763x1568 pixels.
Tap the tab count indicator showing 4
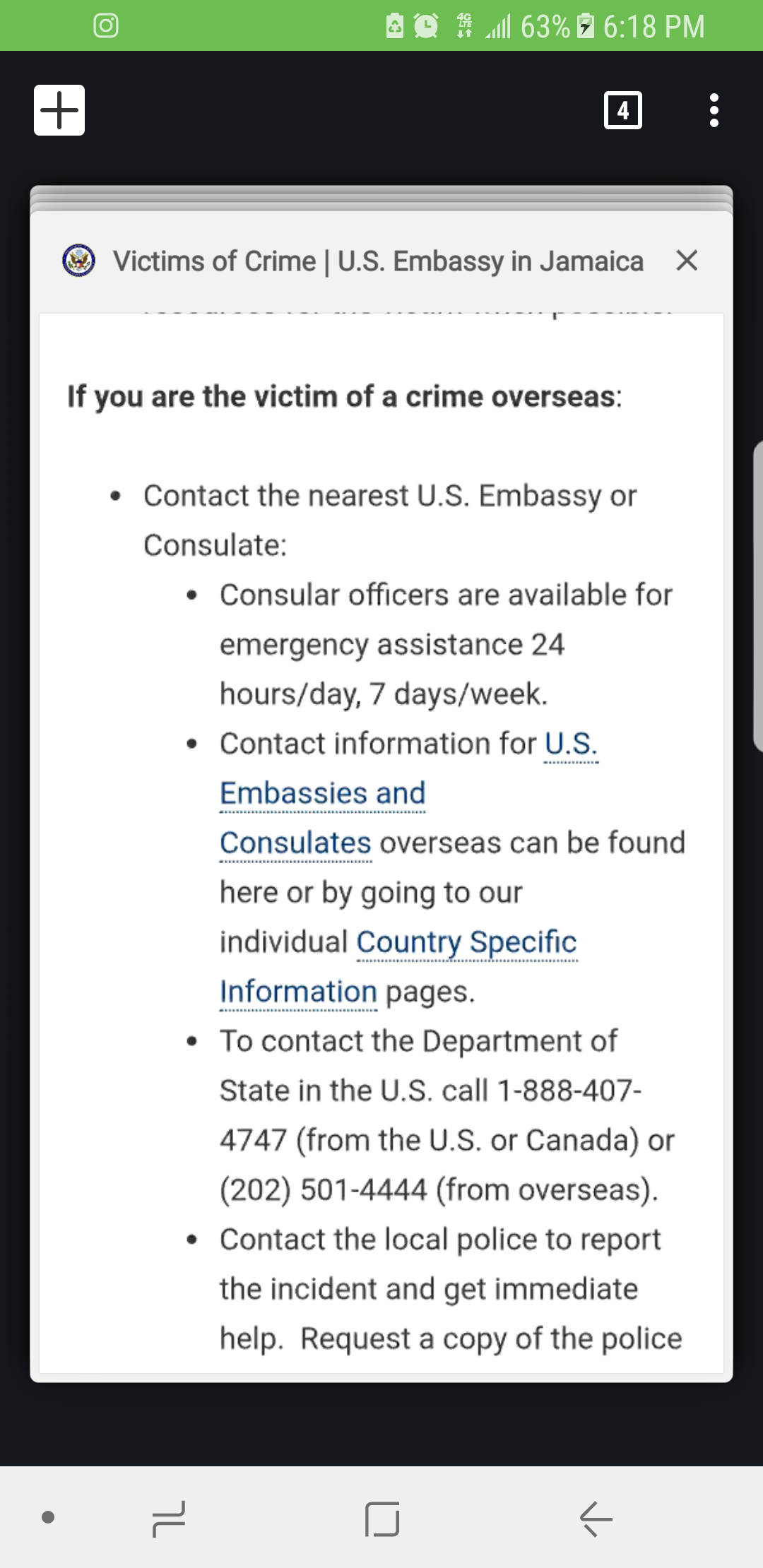coord(623,110)
